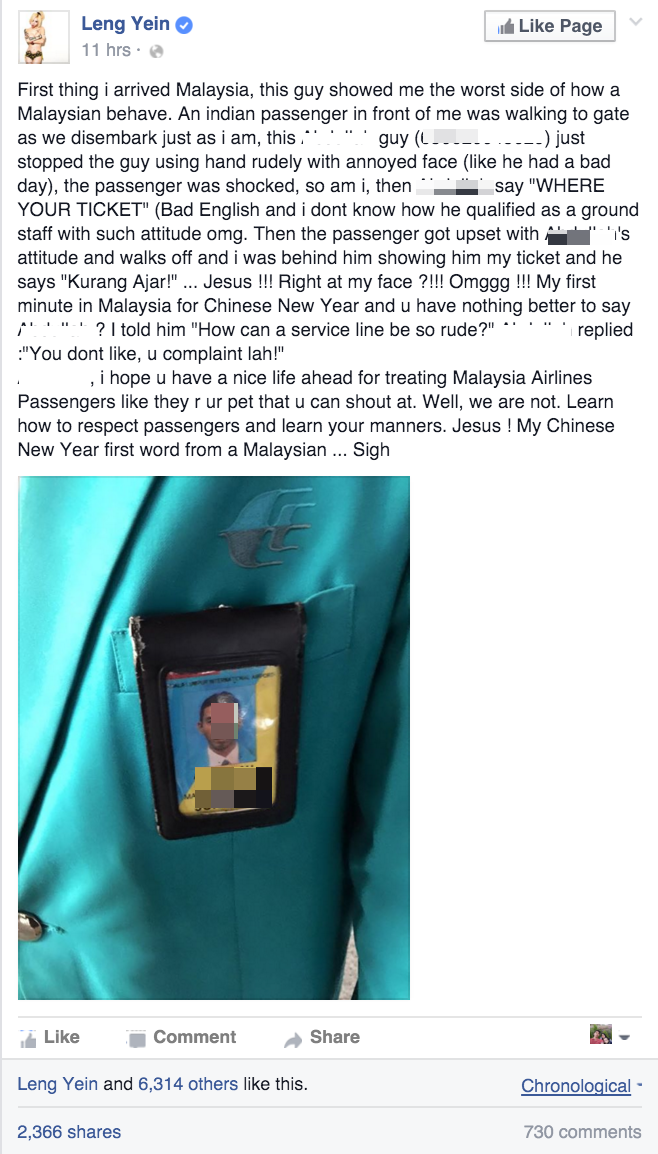The width and height of the screenshot is (658, 1154).
Task: Change Chronological comment sorting
Action: 577,1086
